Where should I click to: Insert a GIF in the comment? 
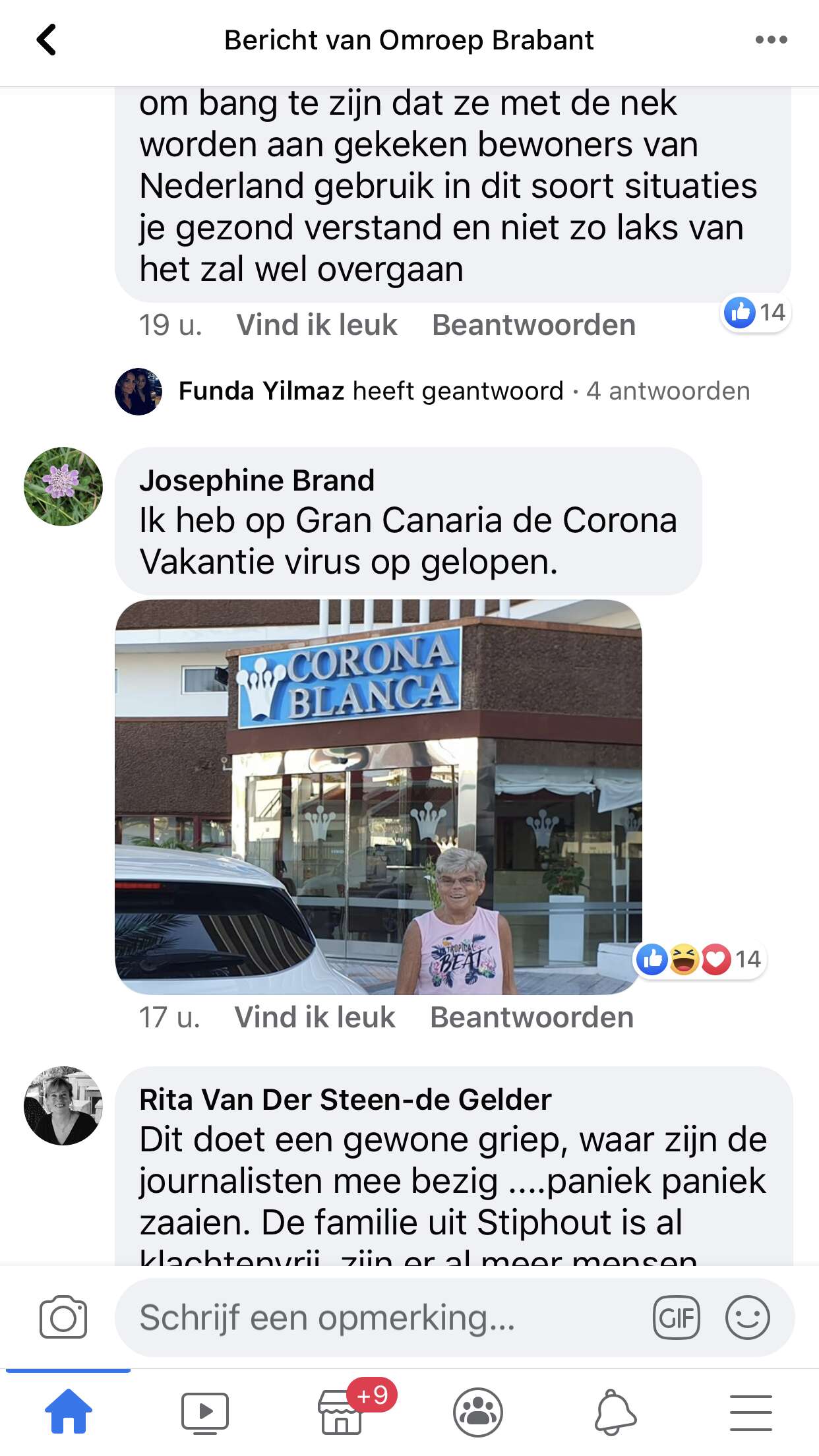[676, 1318]
